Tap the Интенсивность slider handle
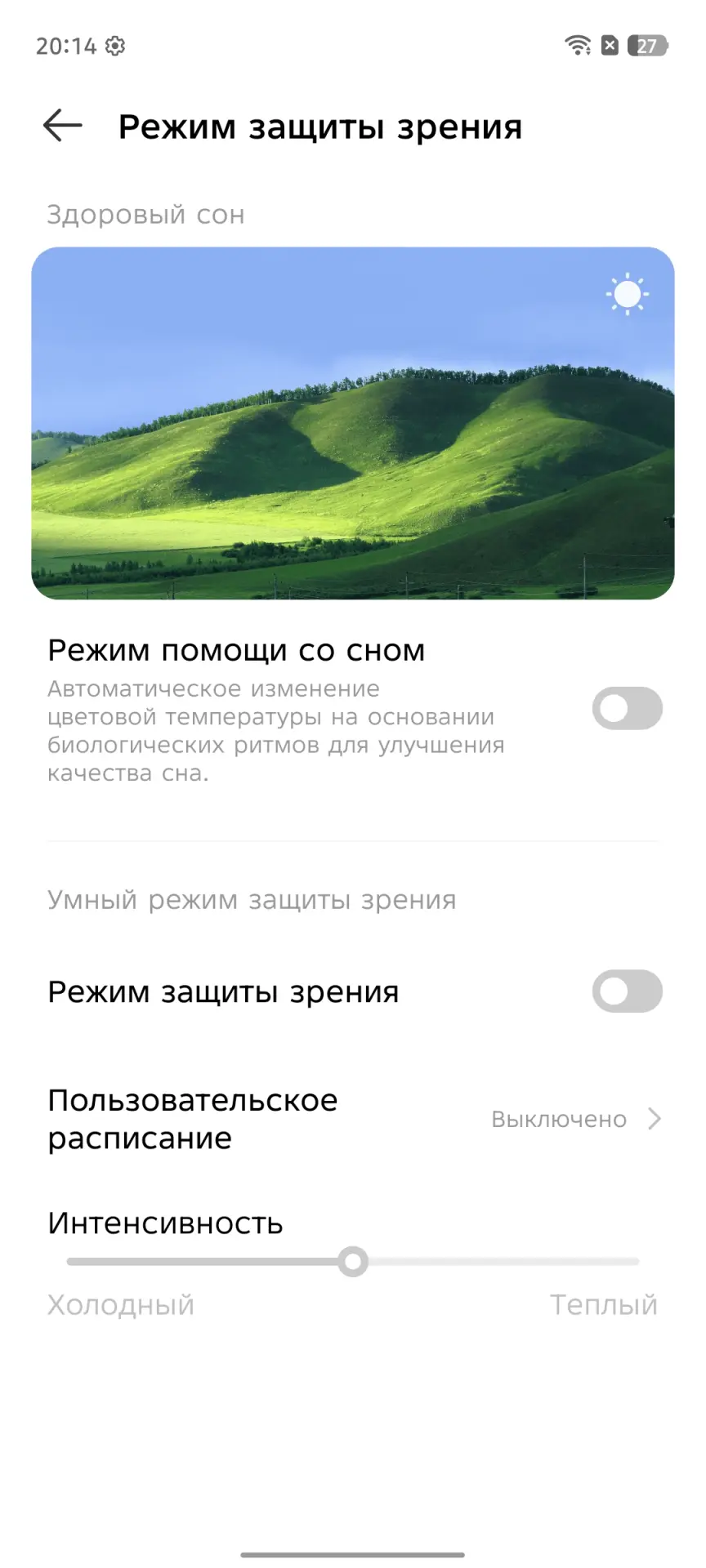Screen dimensions: 706x1568 coord(353,1261)
